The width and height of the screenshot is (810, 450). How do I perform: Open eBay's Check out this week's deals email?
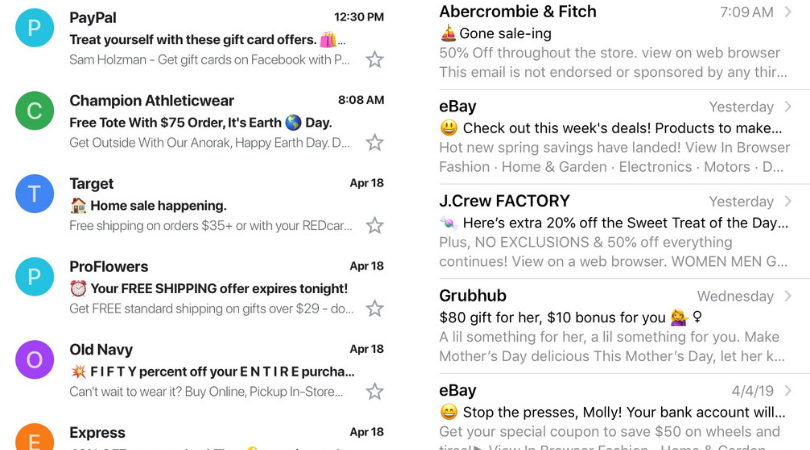(616, 136)
